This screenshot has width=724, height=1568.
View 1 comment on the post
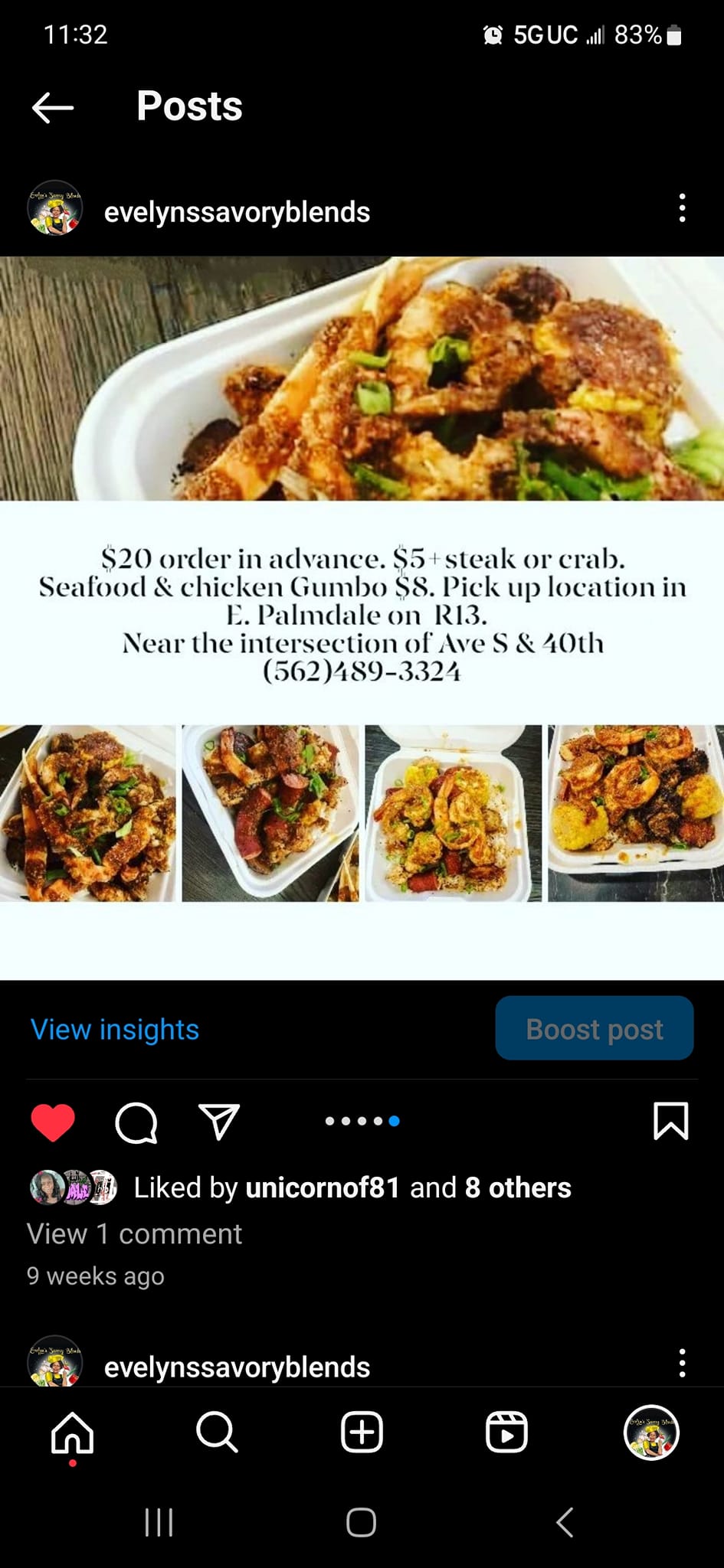pyautogui.click(x=134, y=1233)
